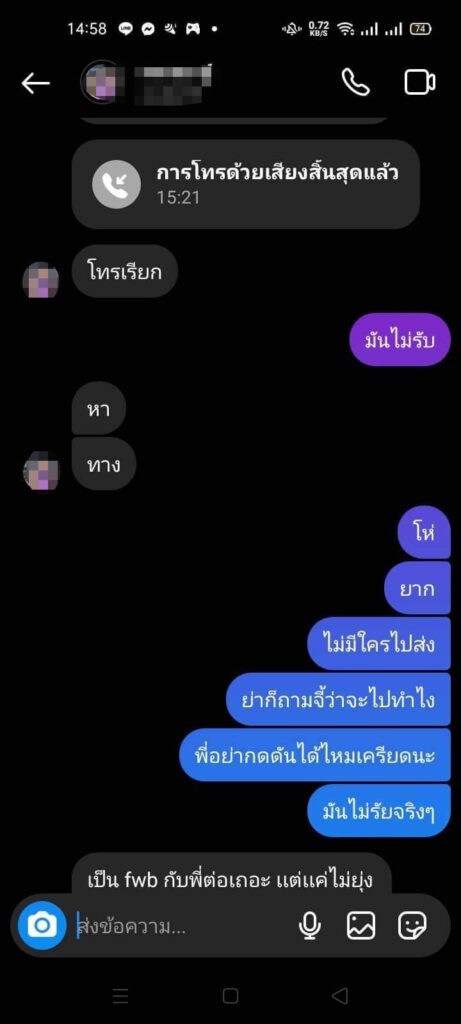Open the sticker picker
Image resolution: width=461 pixels, height=1024 pixels.
pos(413,925)
